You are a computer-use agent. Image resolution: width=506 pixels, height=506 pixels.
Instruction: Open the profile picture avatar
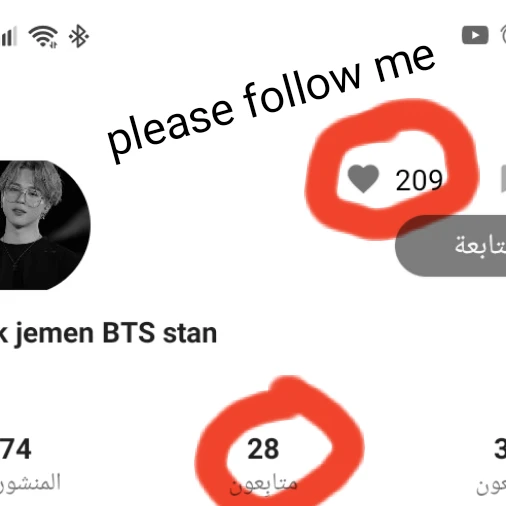click(42, 225)
